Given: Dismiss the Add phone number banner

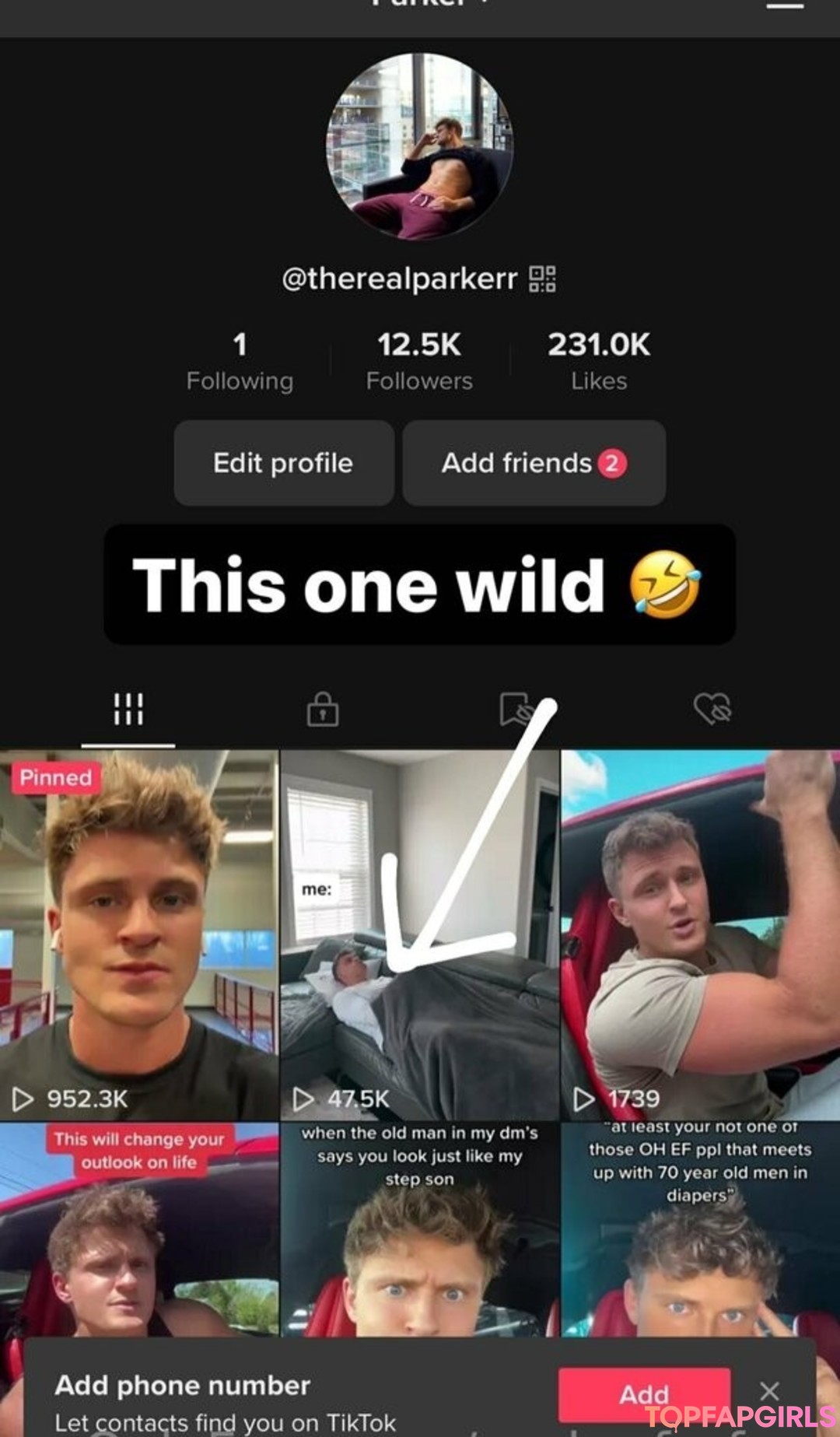Looking at the screenshot, I should pos(769,1390).
